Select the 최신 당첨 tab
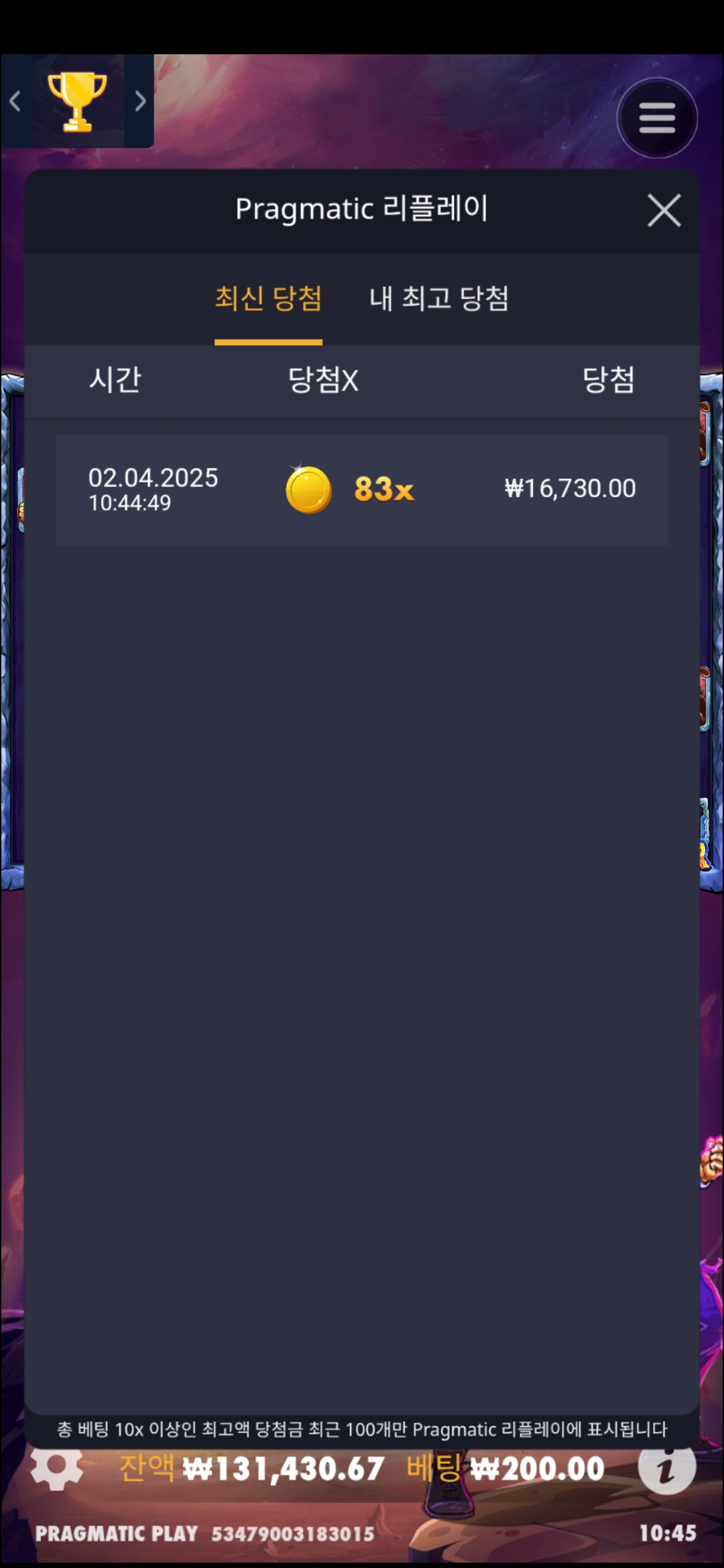Image resolution: width=724 pixels, height=1568 pixels. [268, 298]
